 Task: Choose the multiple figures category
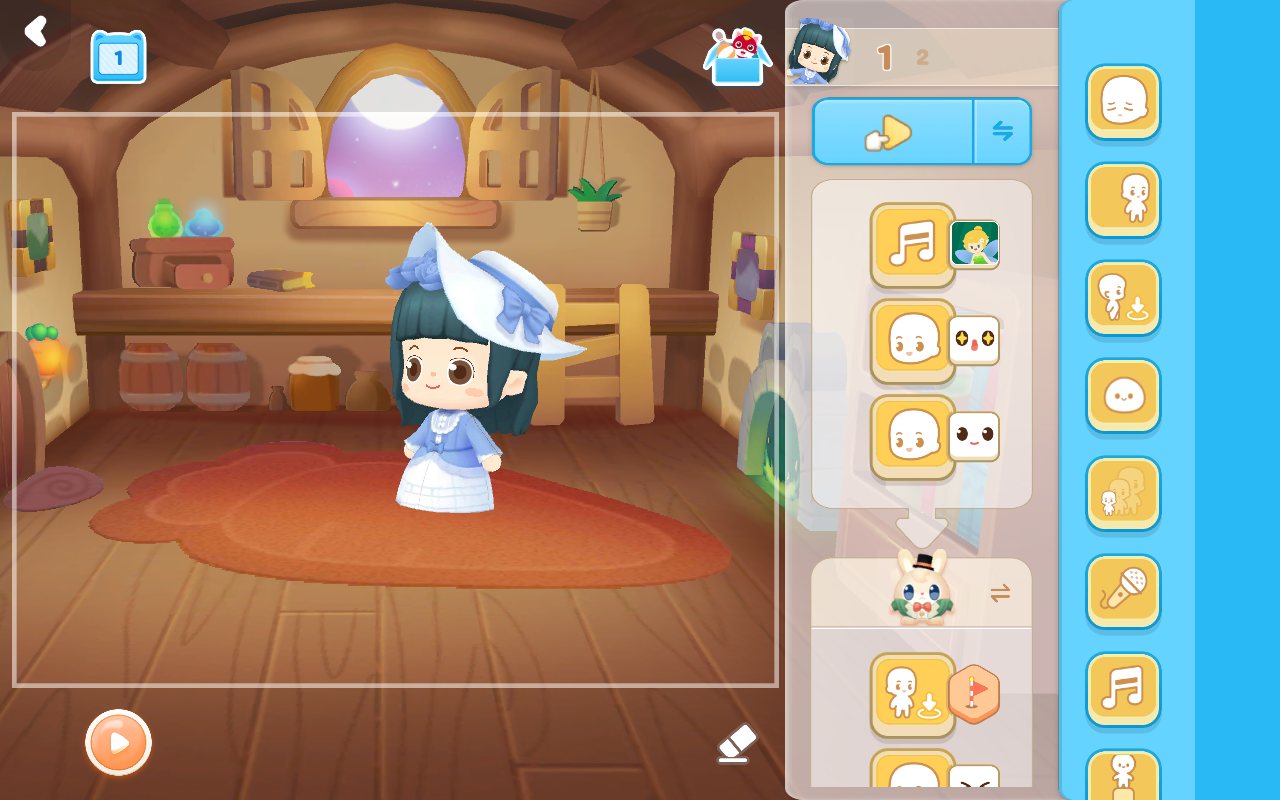pyautogui.click(x=1123, y=493)
